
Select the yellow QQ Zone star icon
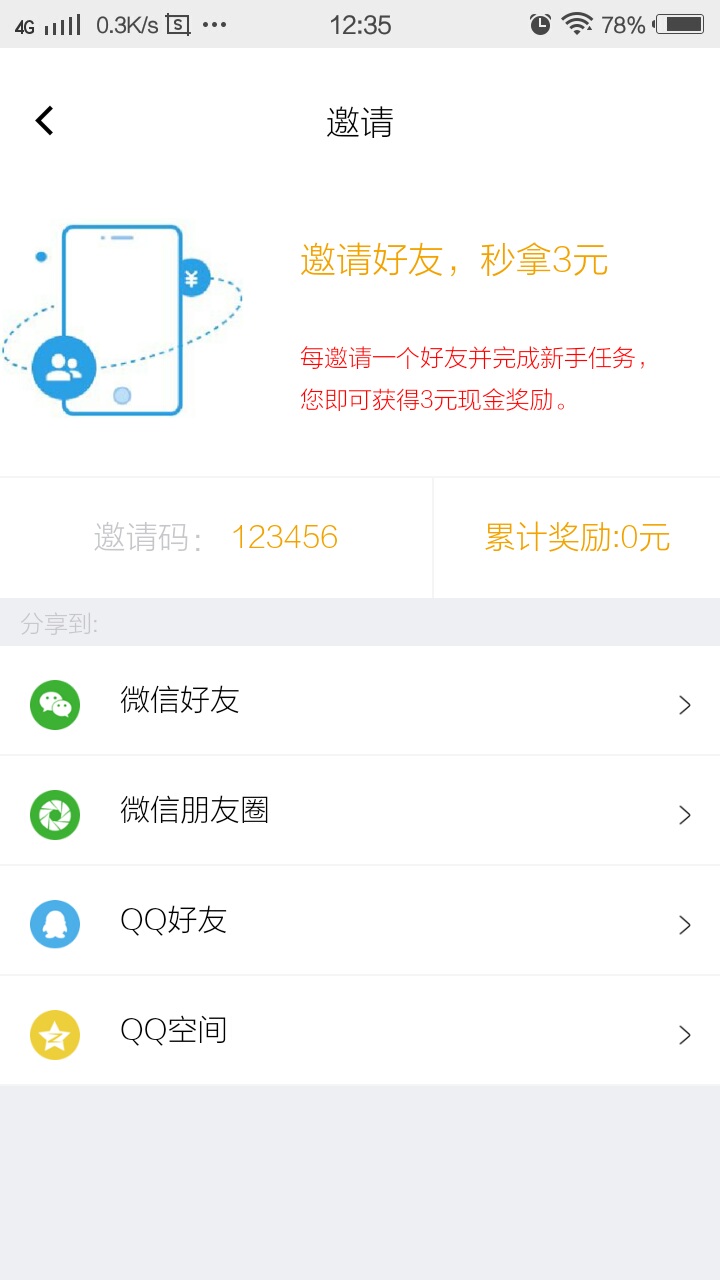(55, 1033)
